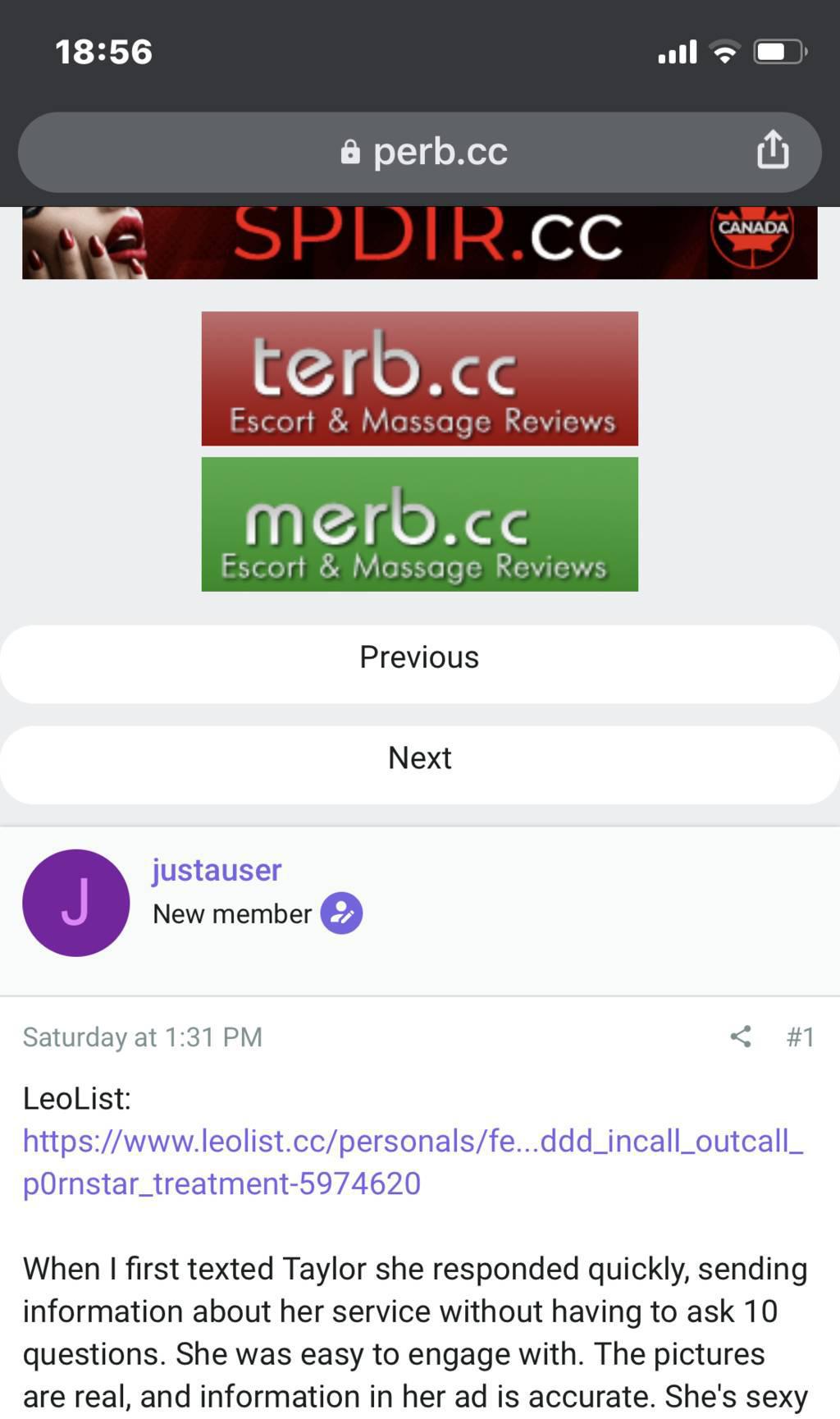Open the #1 post permalink

coord(800,1037)
